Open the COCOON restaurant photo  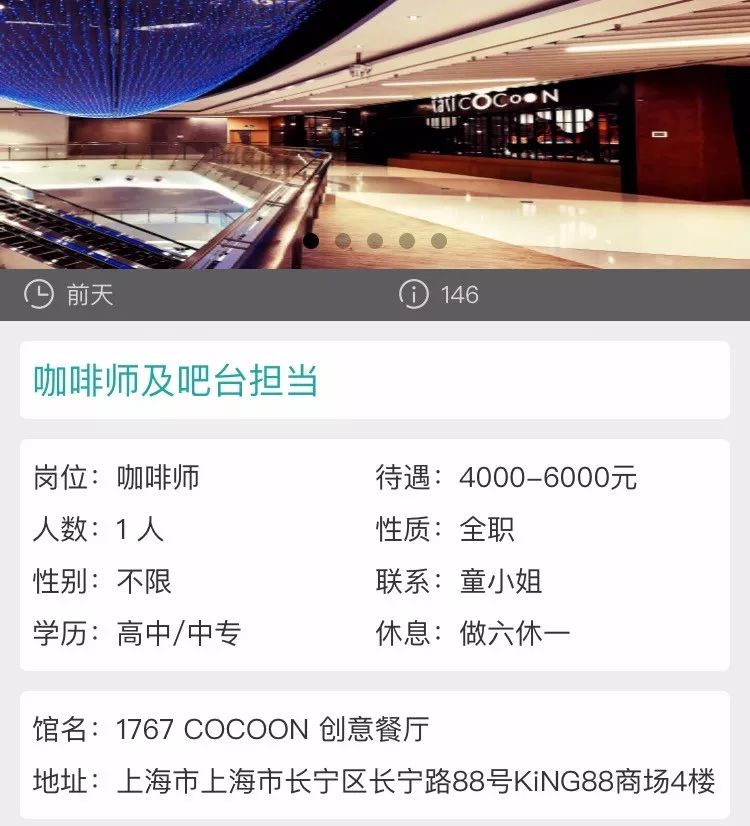tap(375, 120)
